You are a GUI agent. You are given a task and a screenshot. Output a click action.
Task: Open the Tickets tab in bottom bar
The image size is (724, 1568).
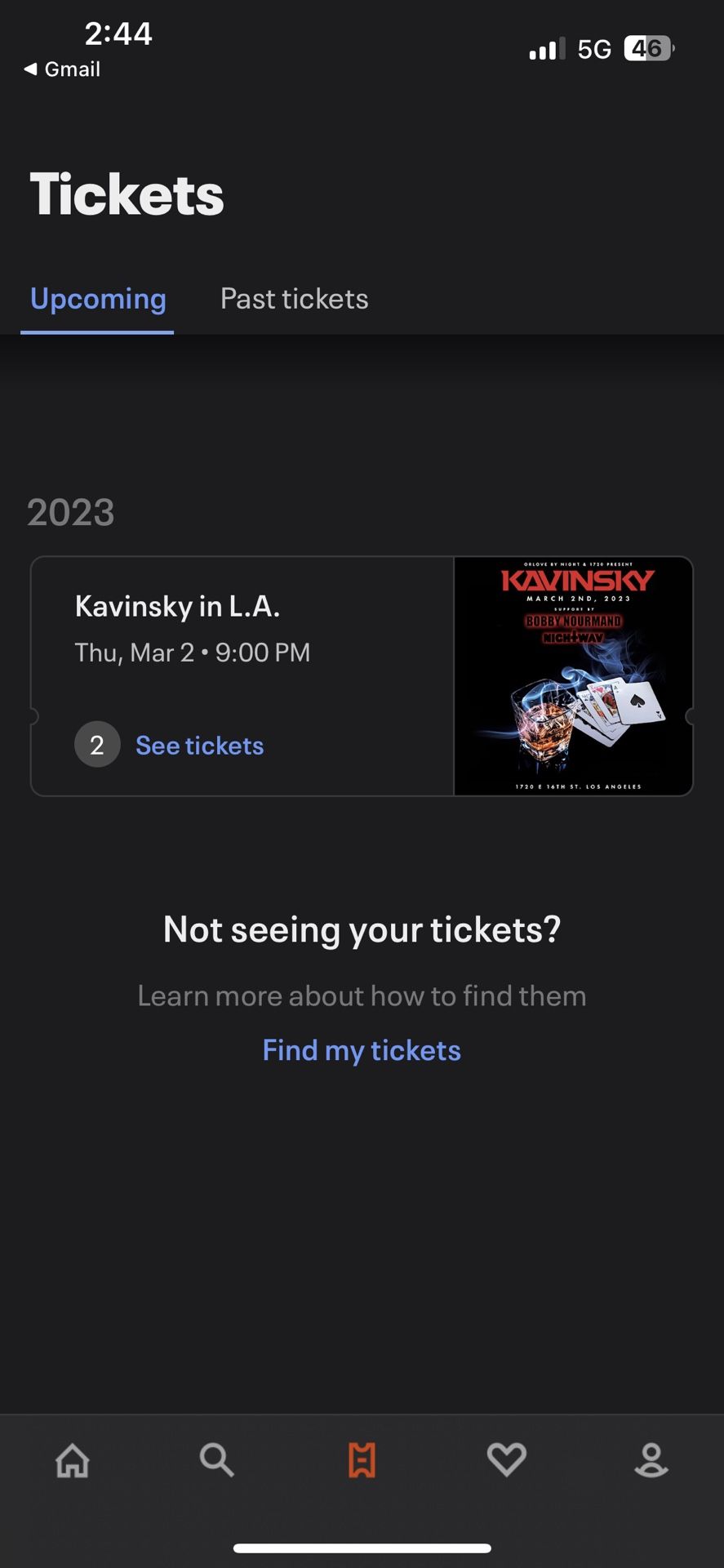point(362,1460)
